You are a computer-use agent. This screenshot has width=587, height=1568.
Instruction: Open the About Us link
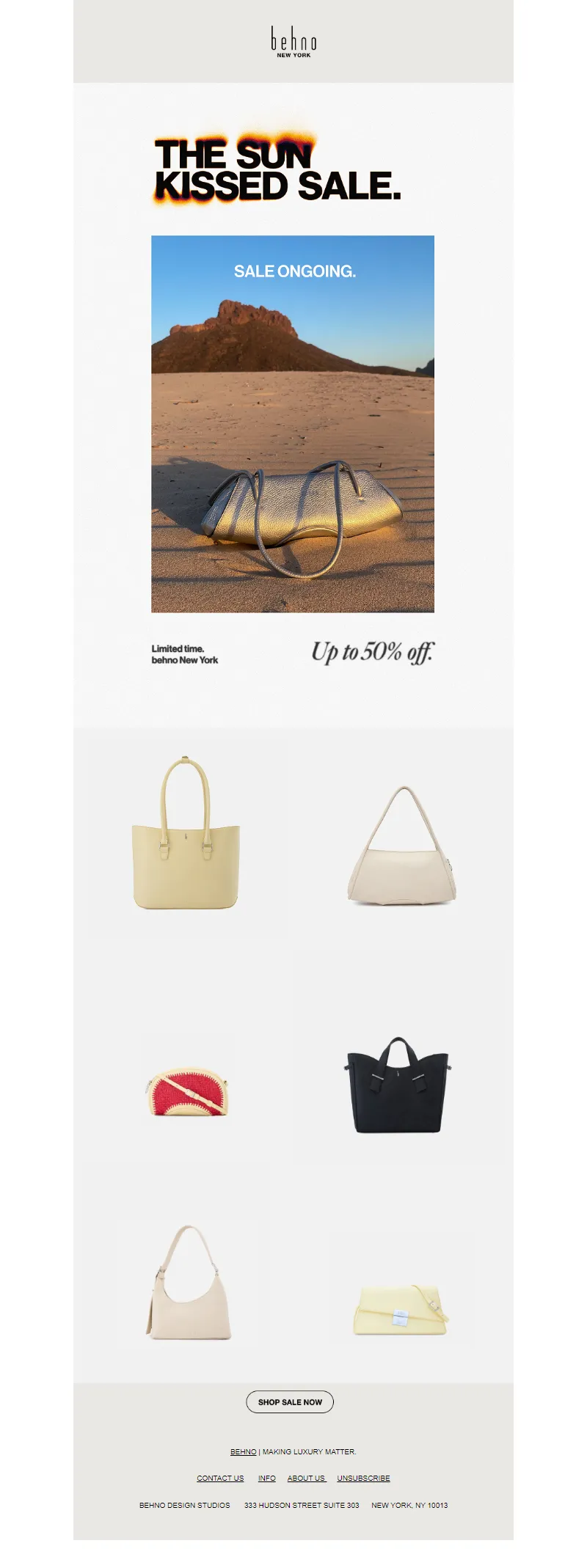tap(306, 1478)
